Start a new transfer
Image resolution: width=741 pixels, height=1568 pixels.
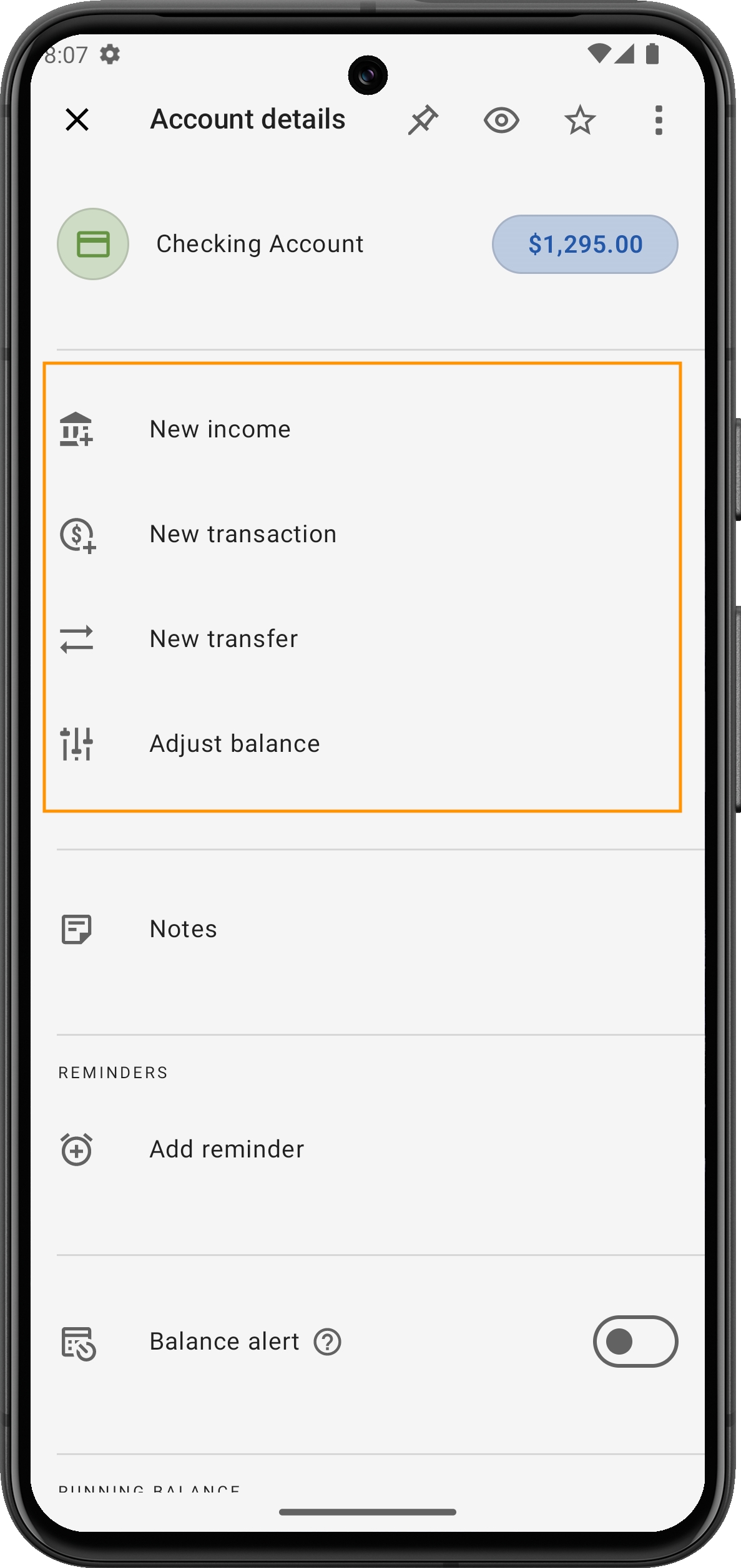click(x=223, y=639)
